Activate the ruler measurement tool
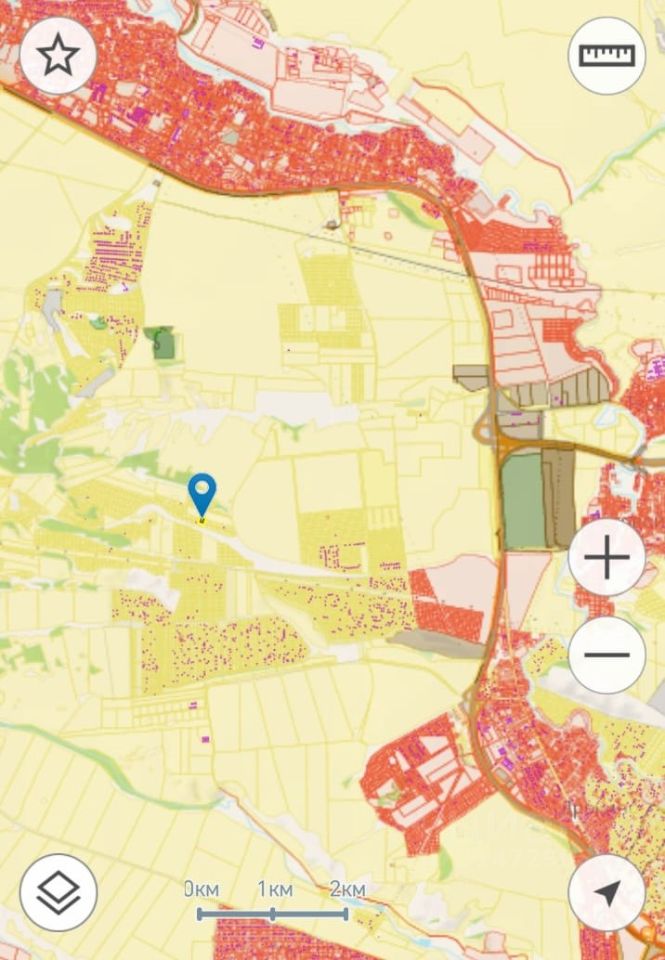The height and width of the screenshot is (960, 665). 606,56
